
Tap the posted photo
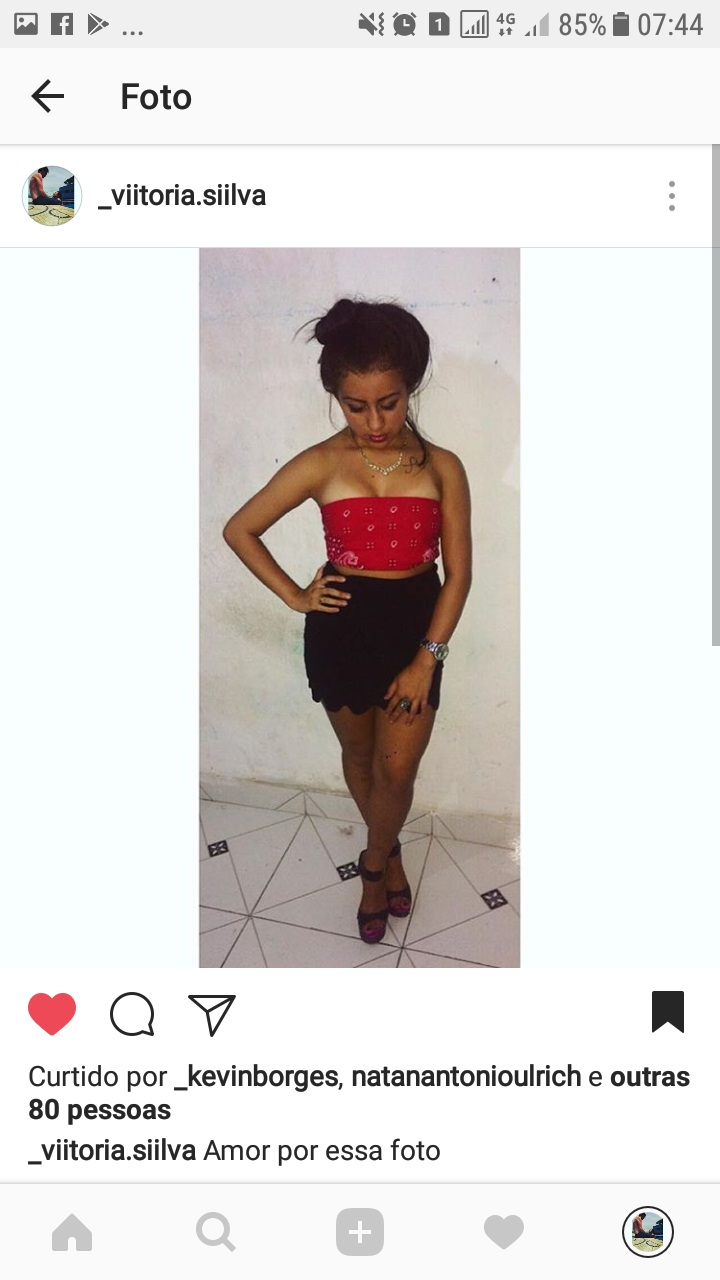360,608
